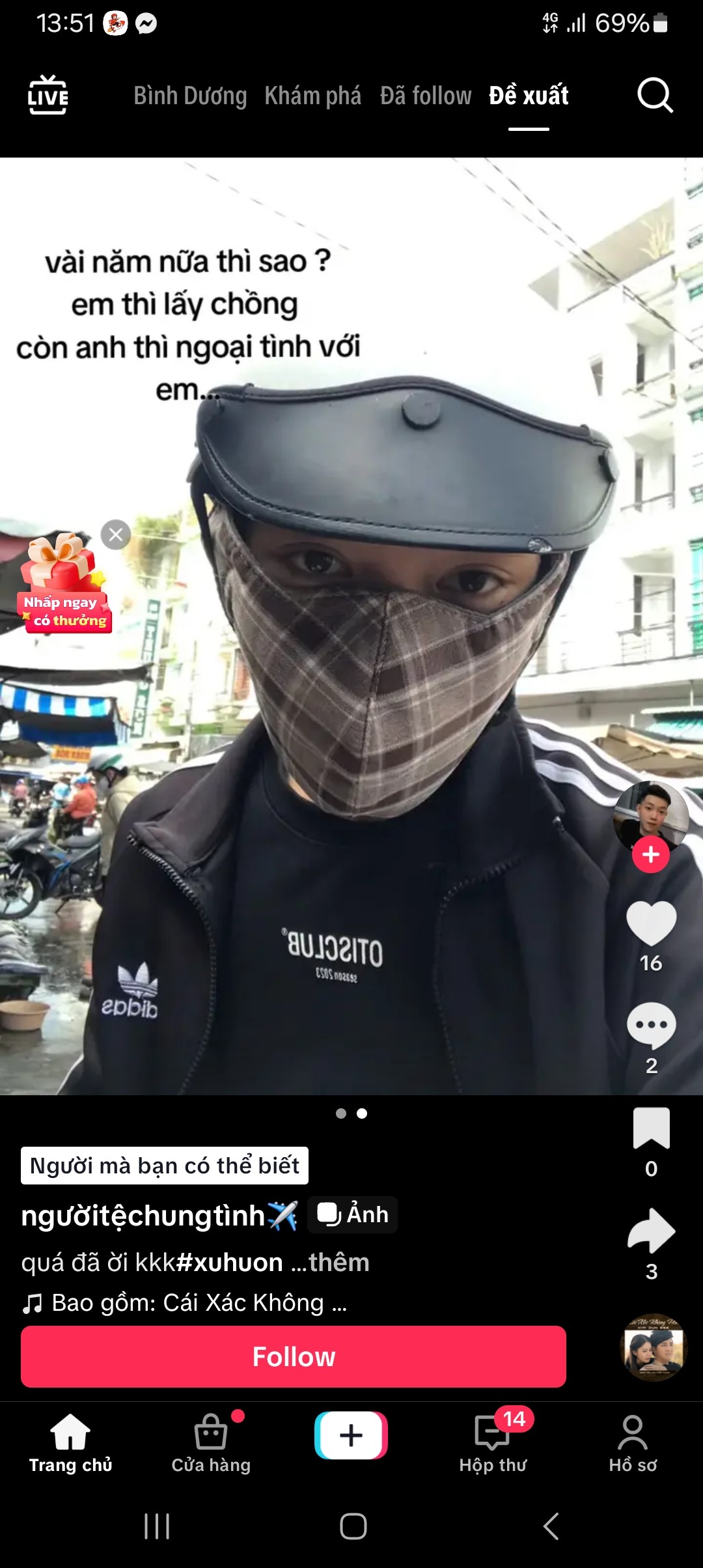Dismiss the Nhấp ngay có thưởng gift banner

coord(116,535)
